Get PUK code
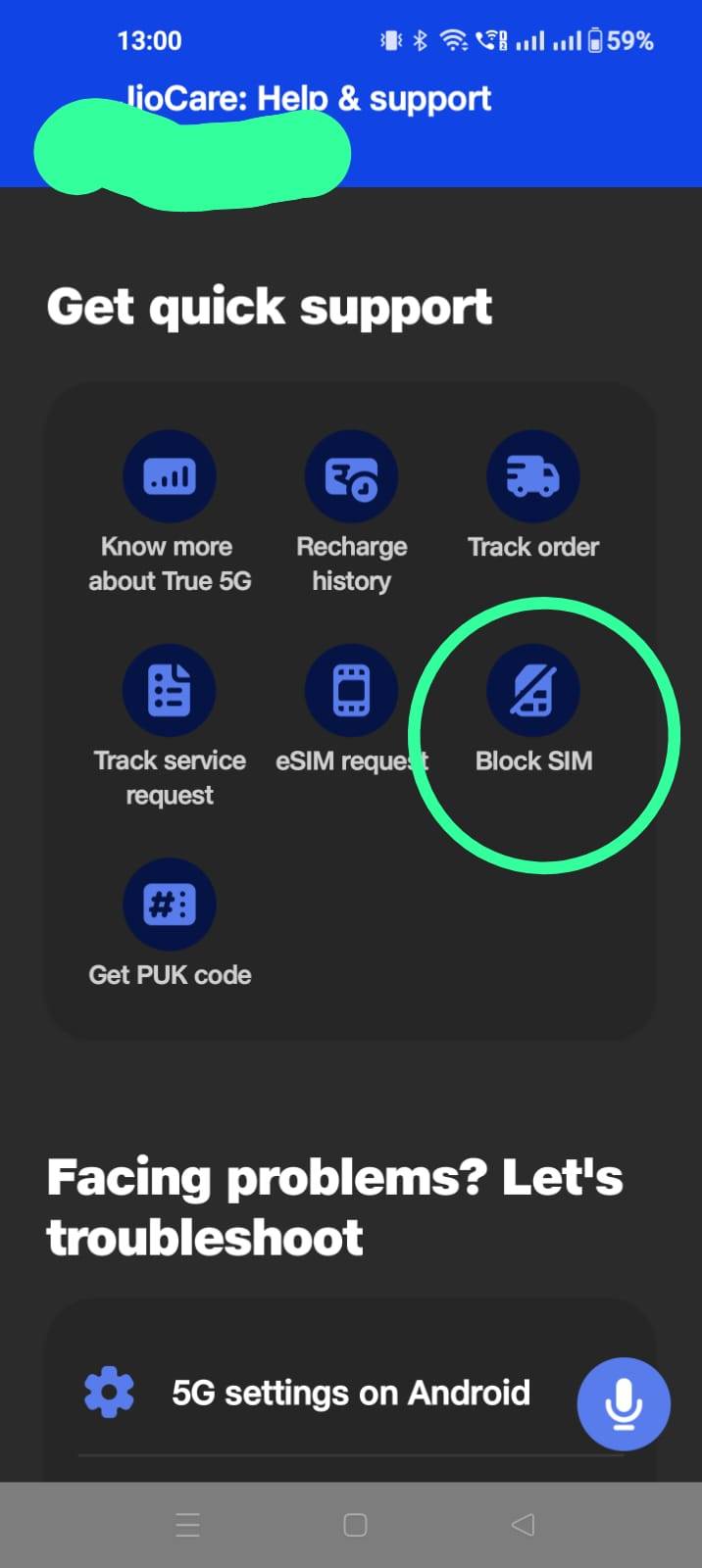Image resolution: width=702 pixels, height=1568 pixels. (170, 905)
